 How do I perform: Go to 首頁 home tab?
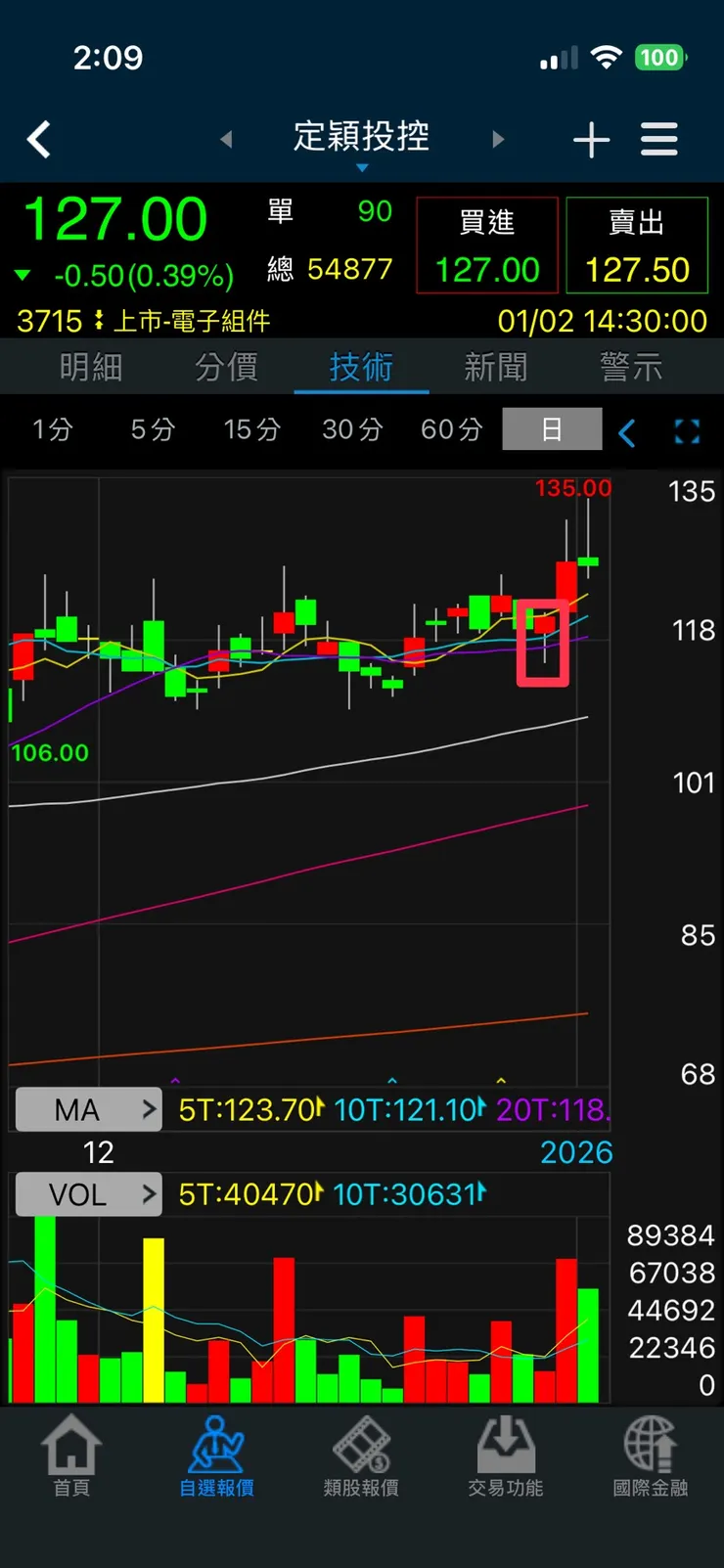(71, 1456)
